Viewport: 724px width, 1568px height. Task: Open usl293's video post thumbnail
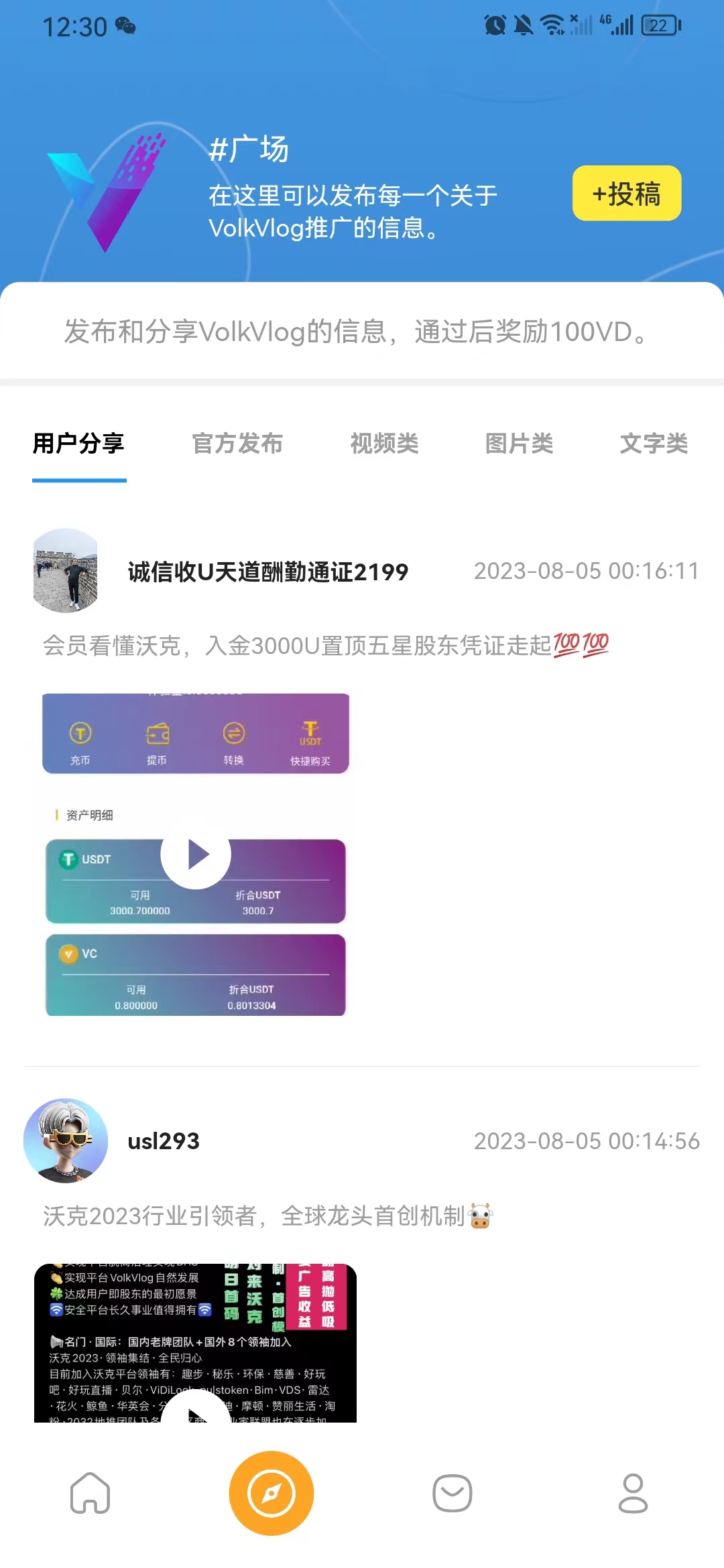click(195, 1343)
